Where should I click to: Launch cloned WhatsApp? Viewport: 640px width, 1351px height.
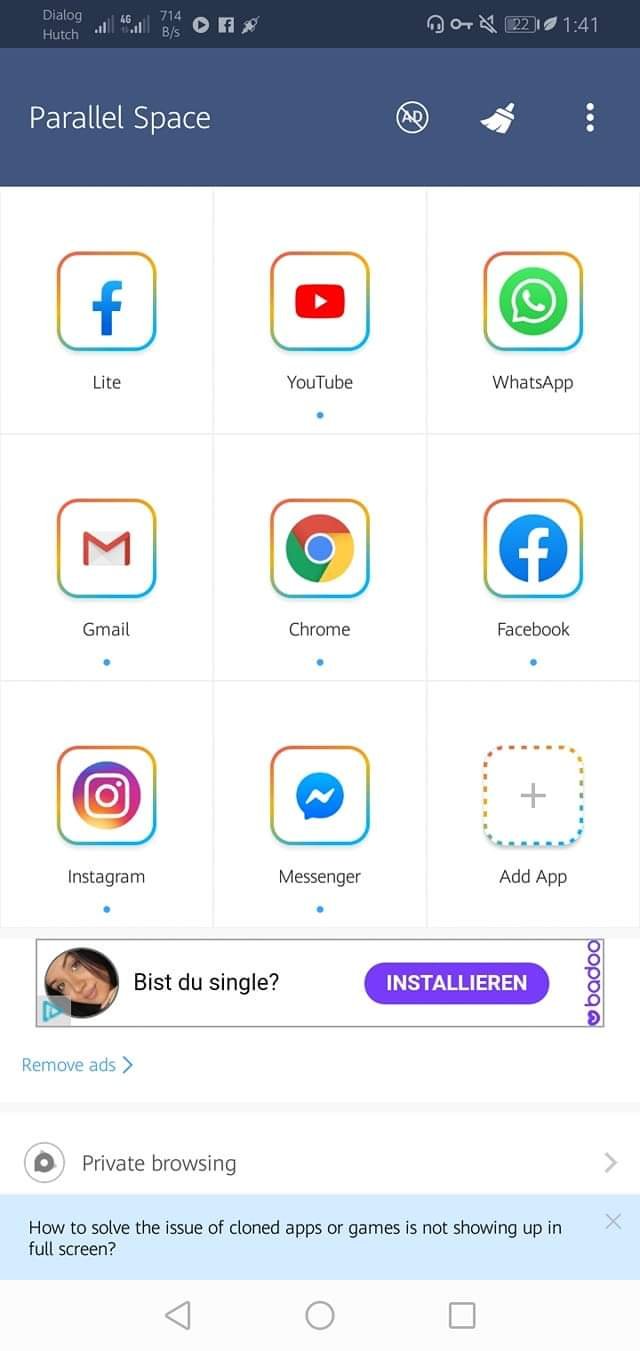pyautogui.click(x=533, y=302)
